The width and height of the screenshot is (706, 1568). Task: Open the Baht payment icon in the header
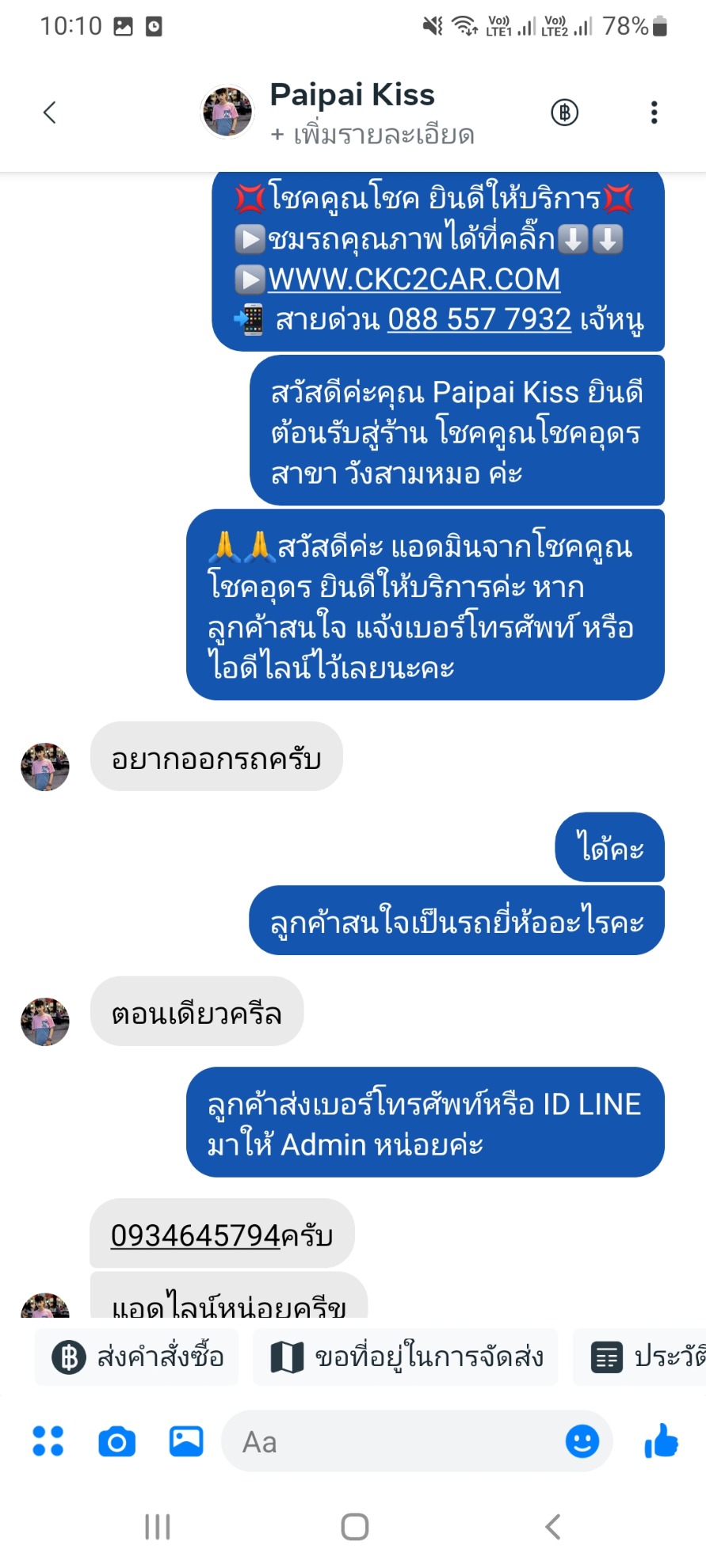[x=564, y=112]
